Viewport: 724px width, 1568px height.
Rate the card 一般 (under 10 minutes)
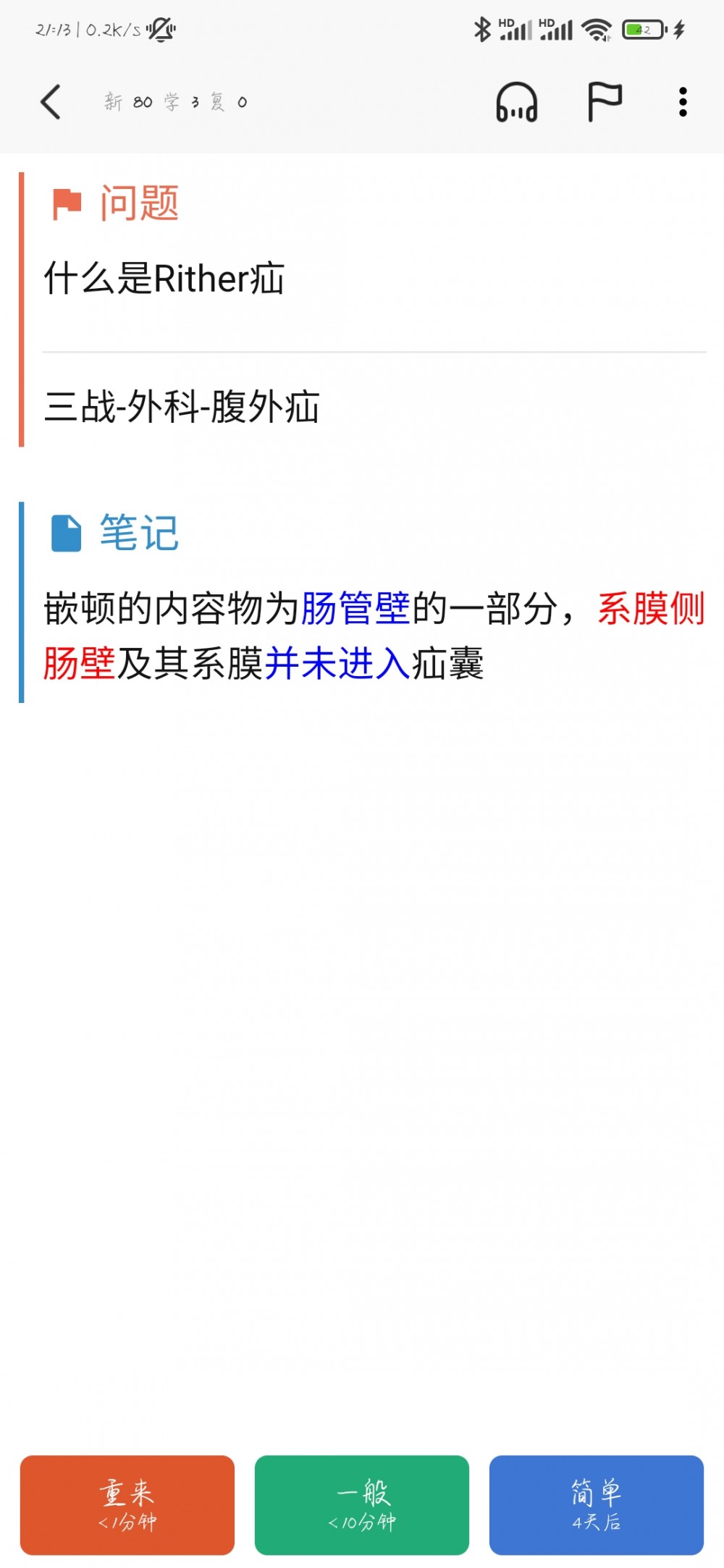coord(362,1505)
